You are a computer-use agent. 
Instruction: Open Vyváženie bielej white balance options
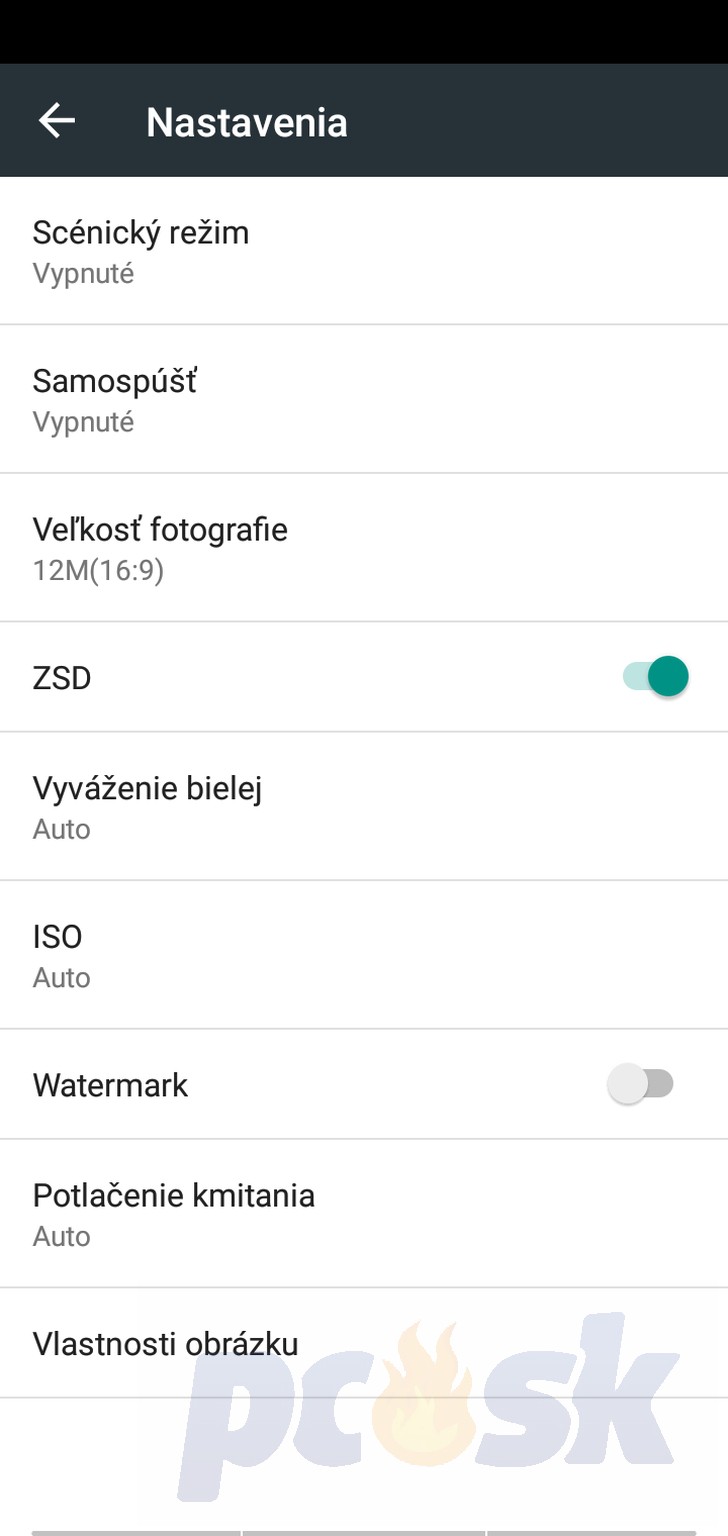point(364,807)
